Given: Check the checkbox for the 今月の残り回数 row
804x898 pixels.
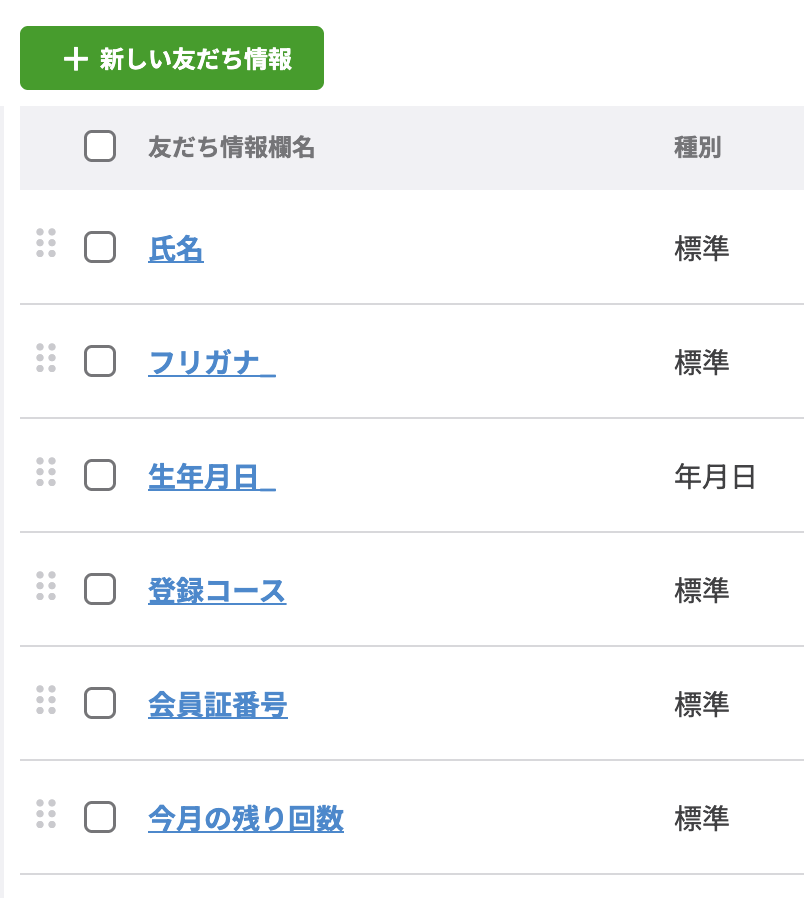Looking at the screenshot, I should point(99,817).
